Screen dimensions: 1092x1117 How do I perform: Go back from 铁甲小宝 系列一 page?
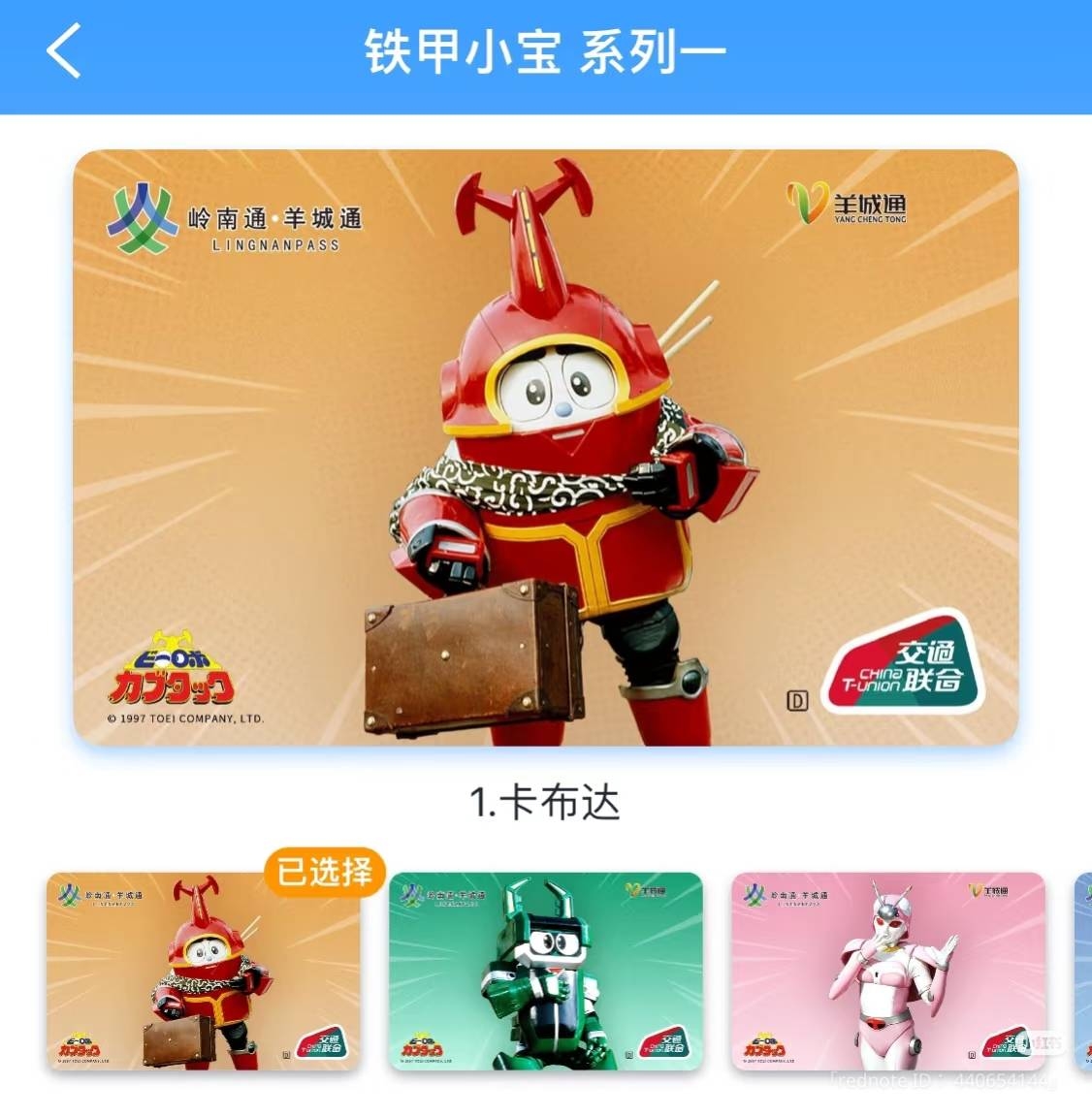[x=64, y=51]
